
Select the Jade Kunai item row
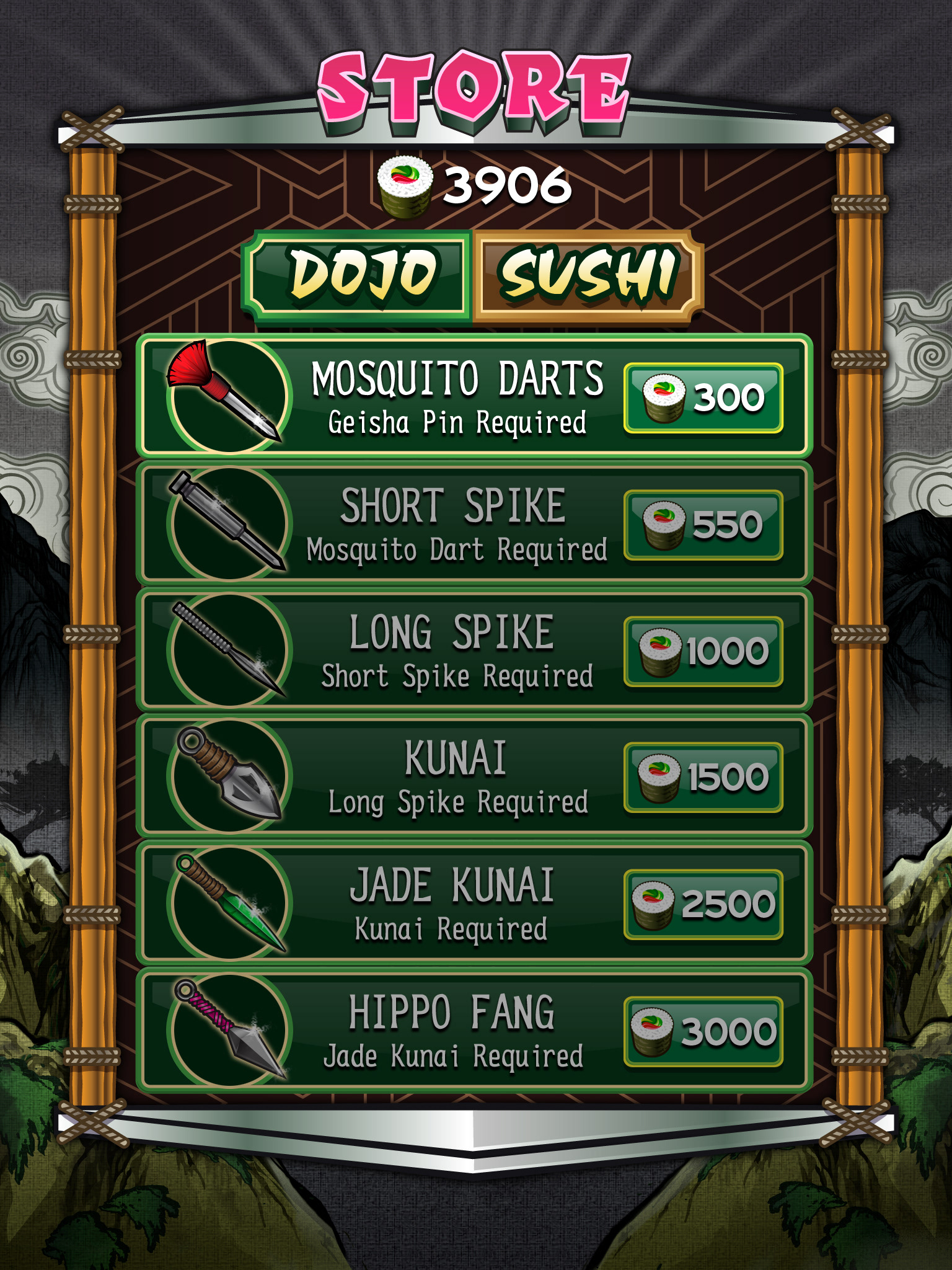pyautogui.click(x=456, y=904)
